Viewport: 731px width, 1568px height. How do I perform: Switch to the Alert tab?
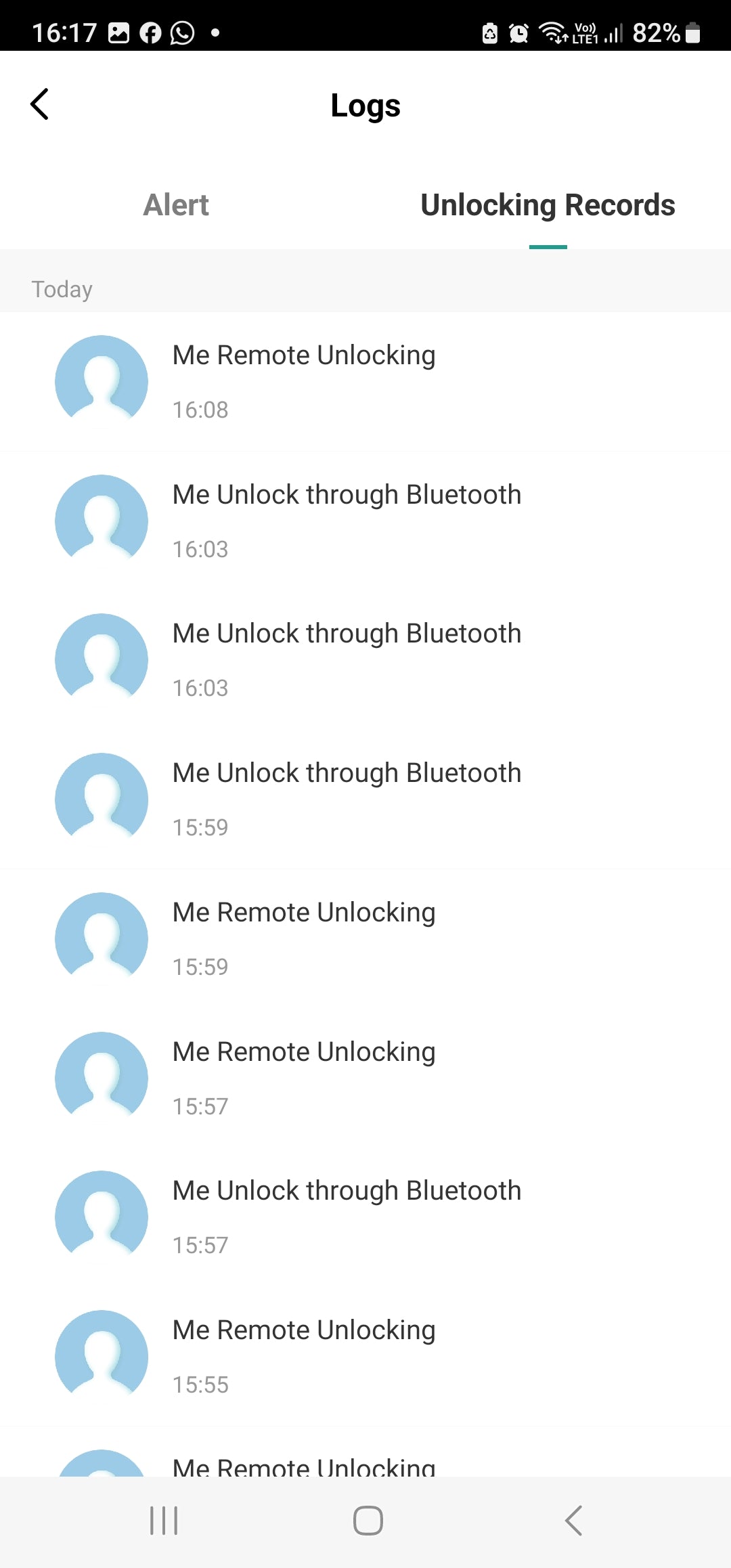click(176, 205)
